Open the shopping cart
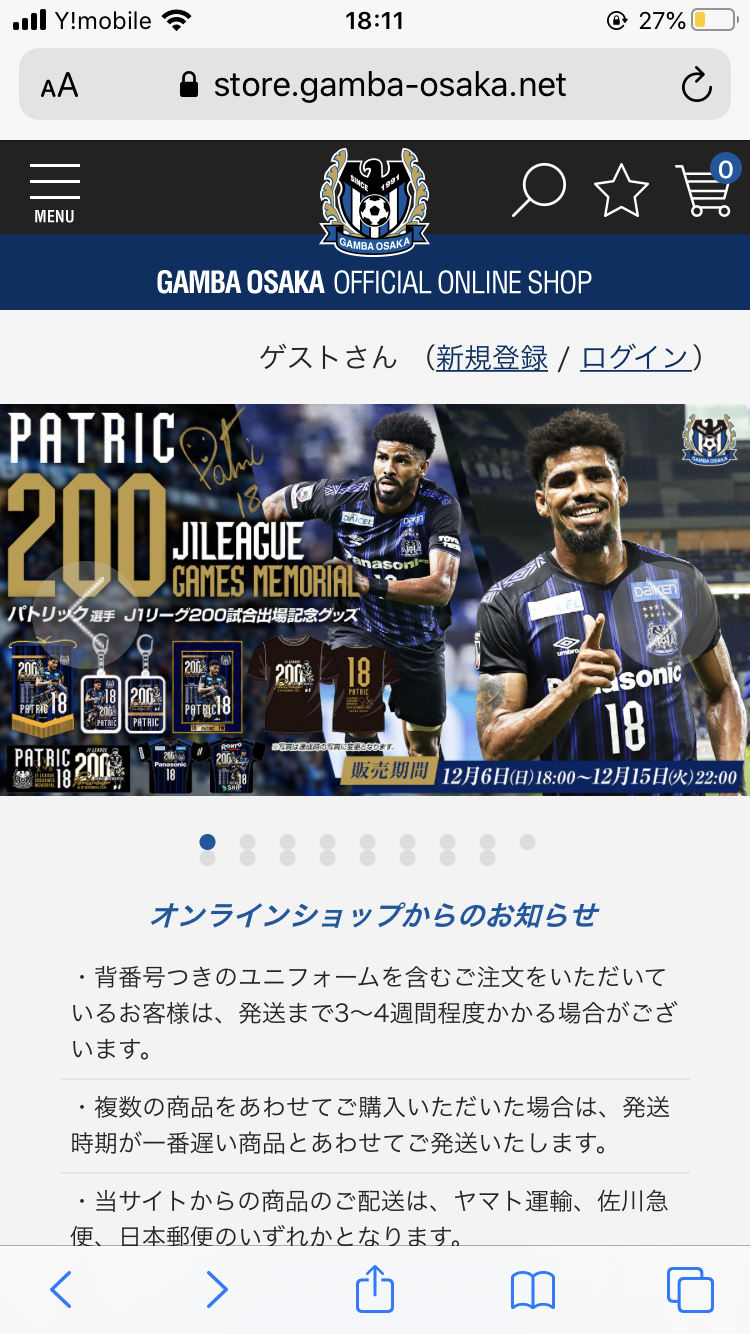 tap(706, 189)
